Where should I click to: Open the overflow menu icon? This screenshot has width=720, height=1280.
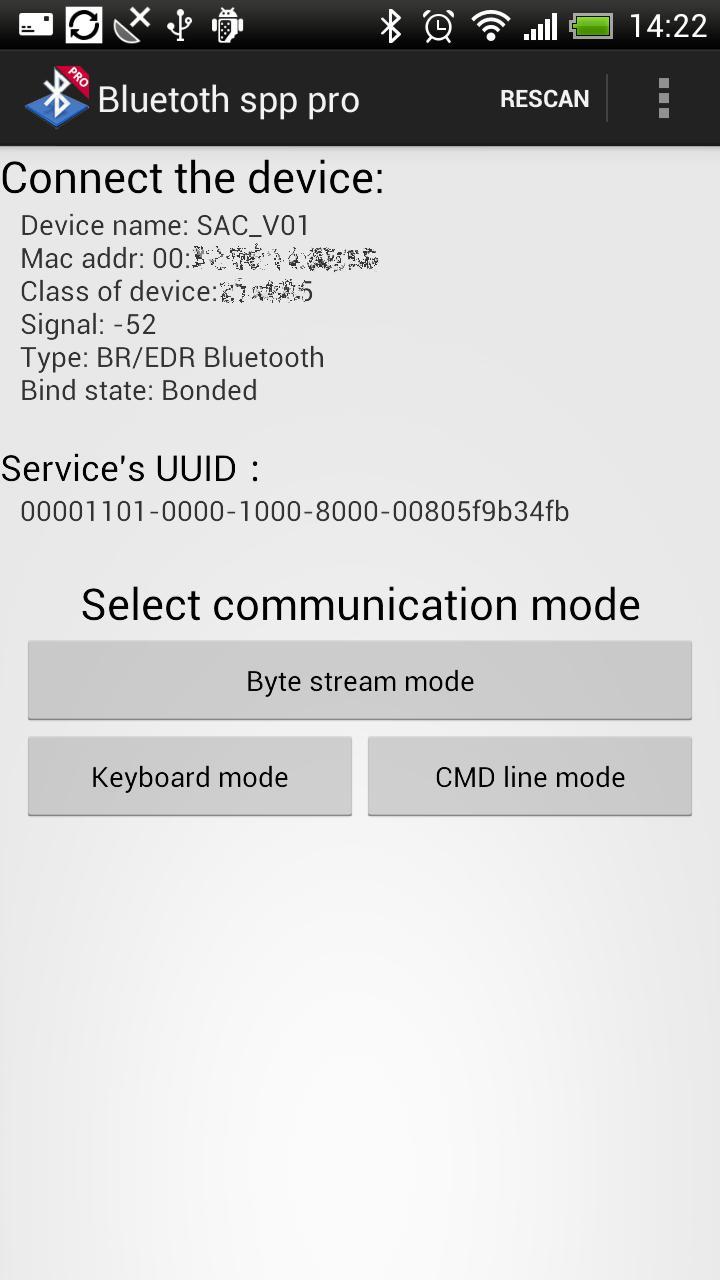pyautogui.click(x=663, y=97)
